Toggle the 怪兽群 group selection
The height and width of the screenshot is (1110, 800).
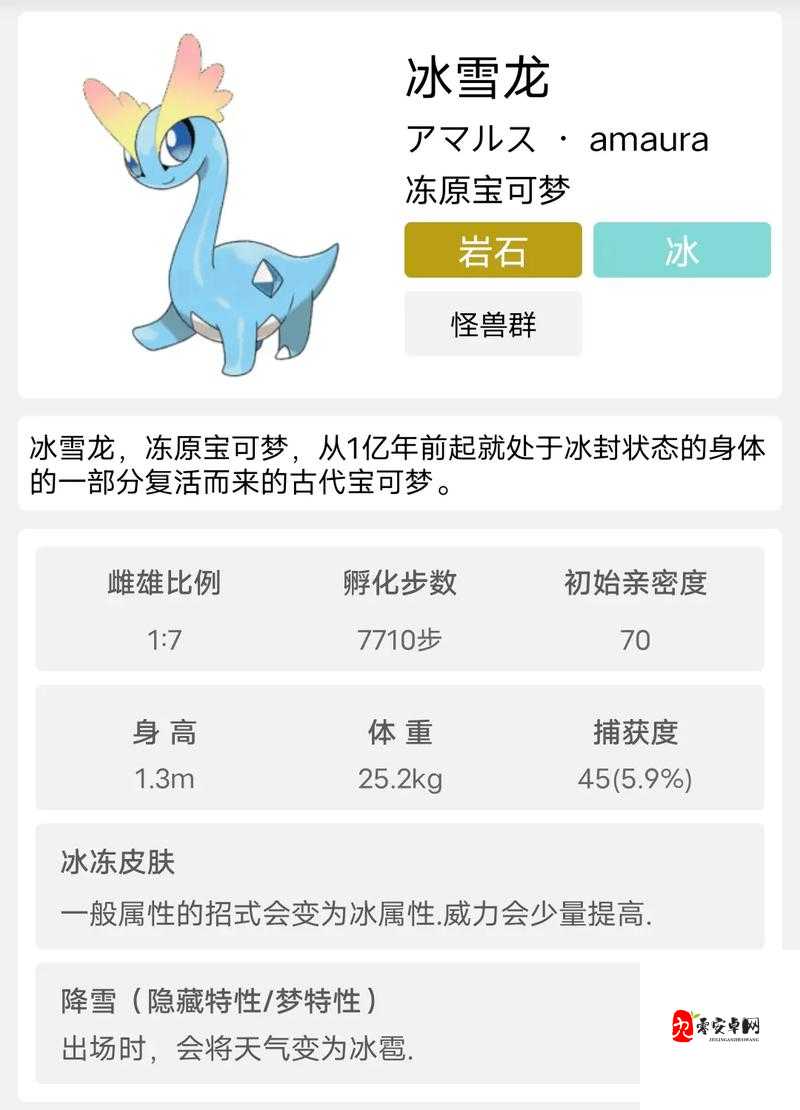click(x=491, y=324)
